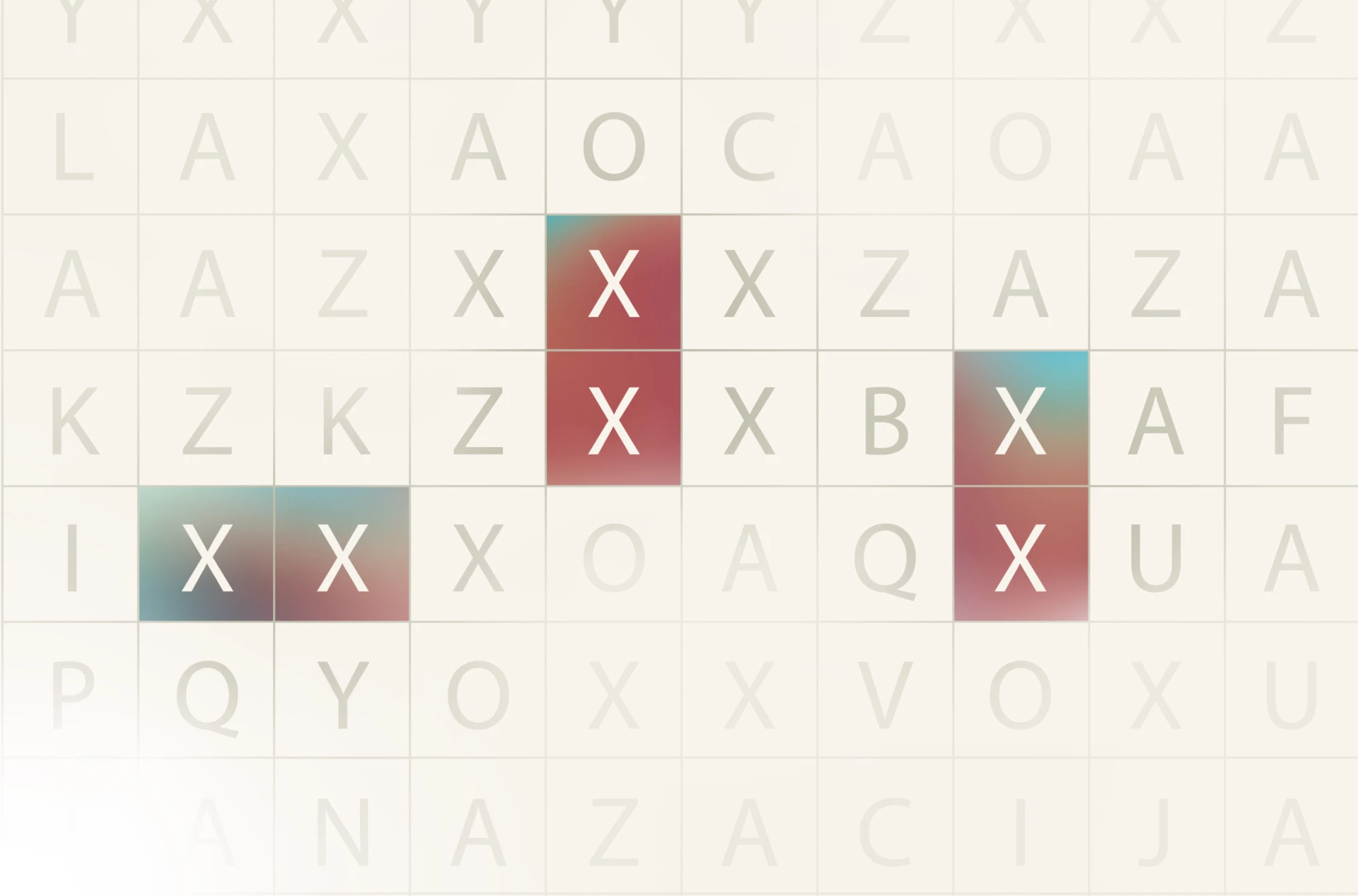Tap the letter P tile
The image size is (1358, 896).
[x=71, y=691]
